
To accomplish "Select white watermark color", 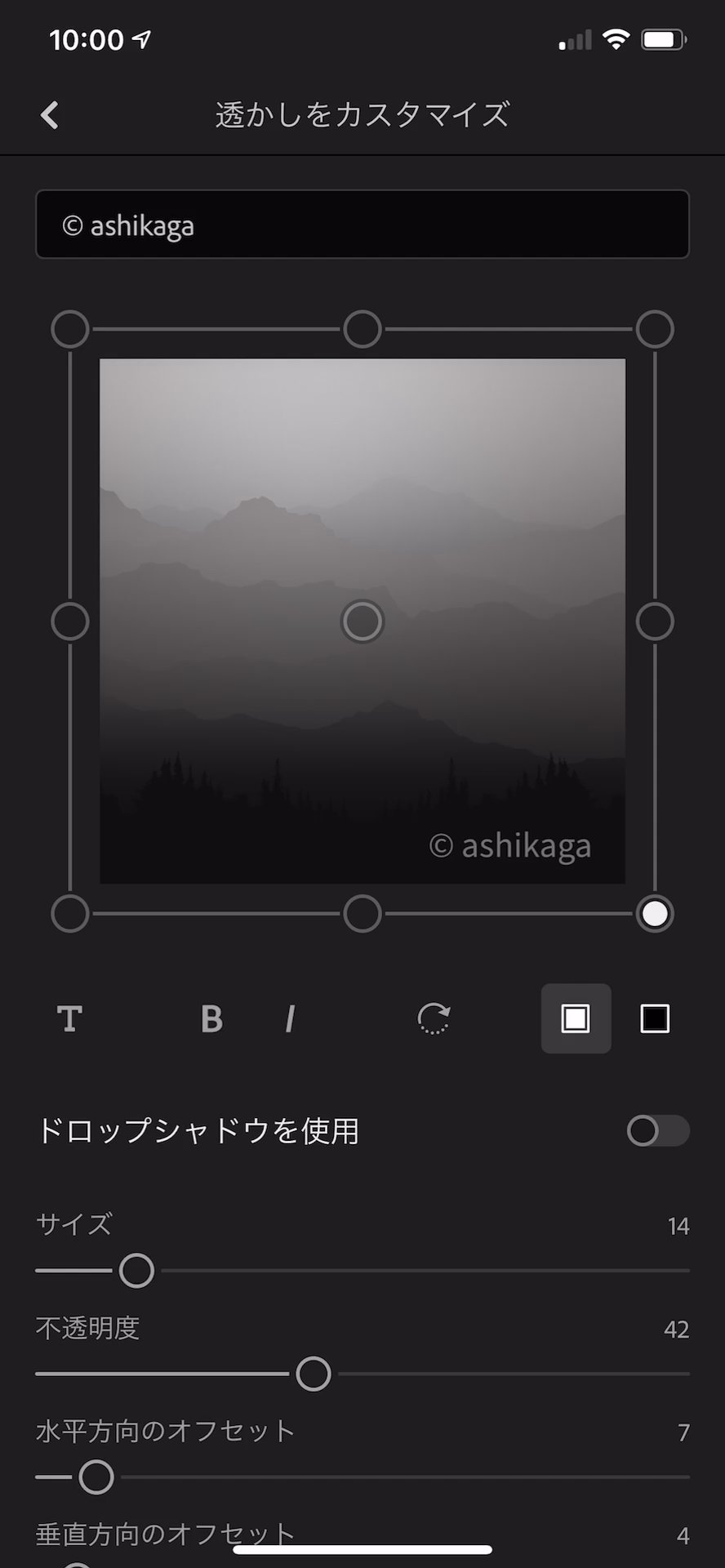I will coord(576,1018).
